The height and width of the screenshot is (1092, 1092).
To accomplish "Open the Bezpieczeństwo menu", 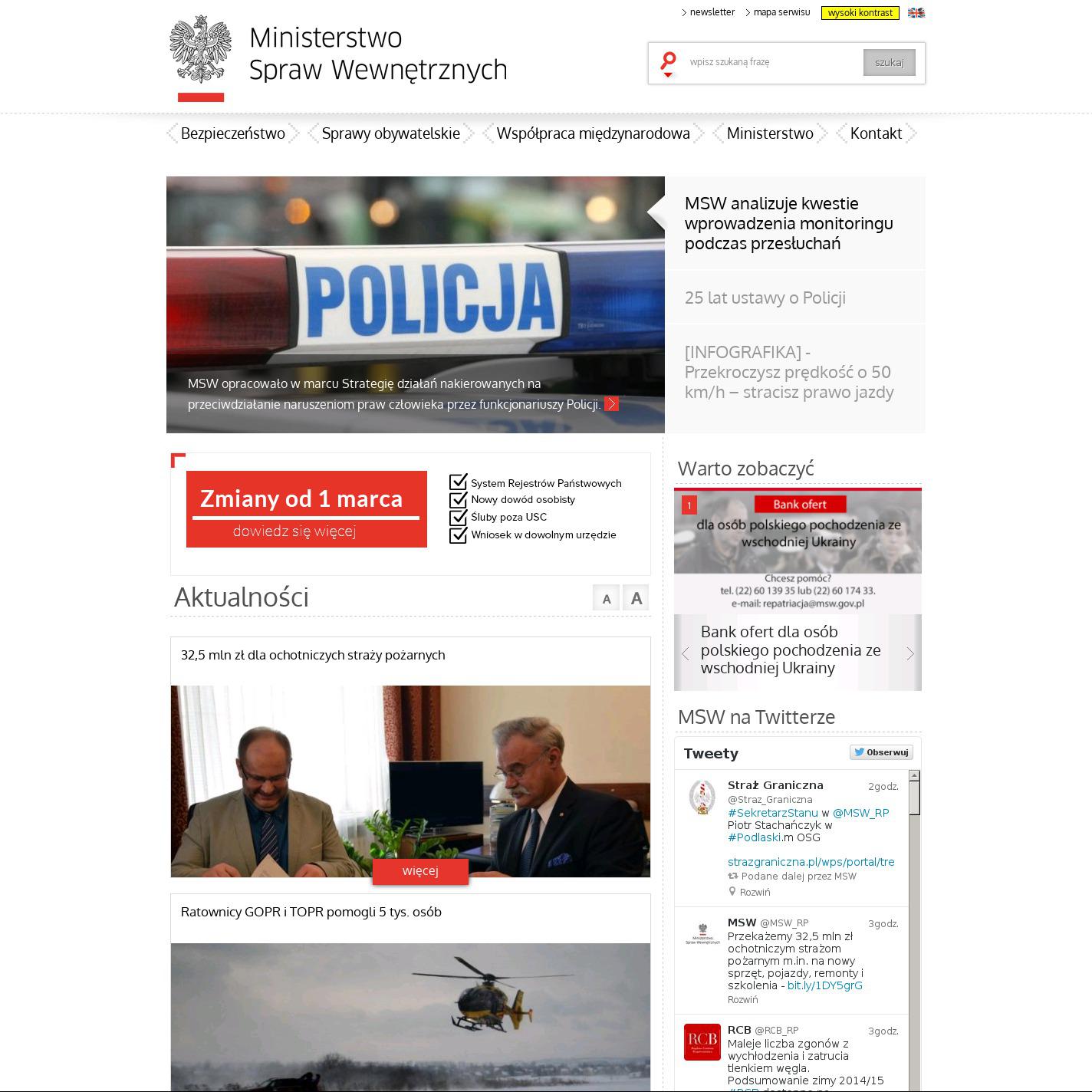I will click(x=233, y=133).
